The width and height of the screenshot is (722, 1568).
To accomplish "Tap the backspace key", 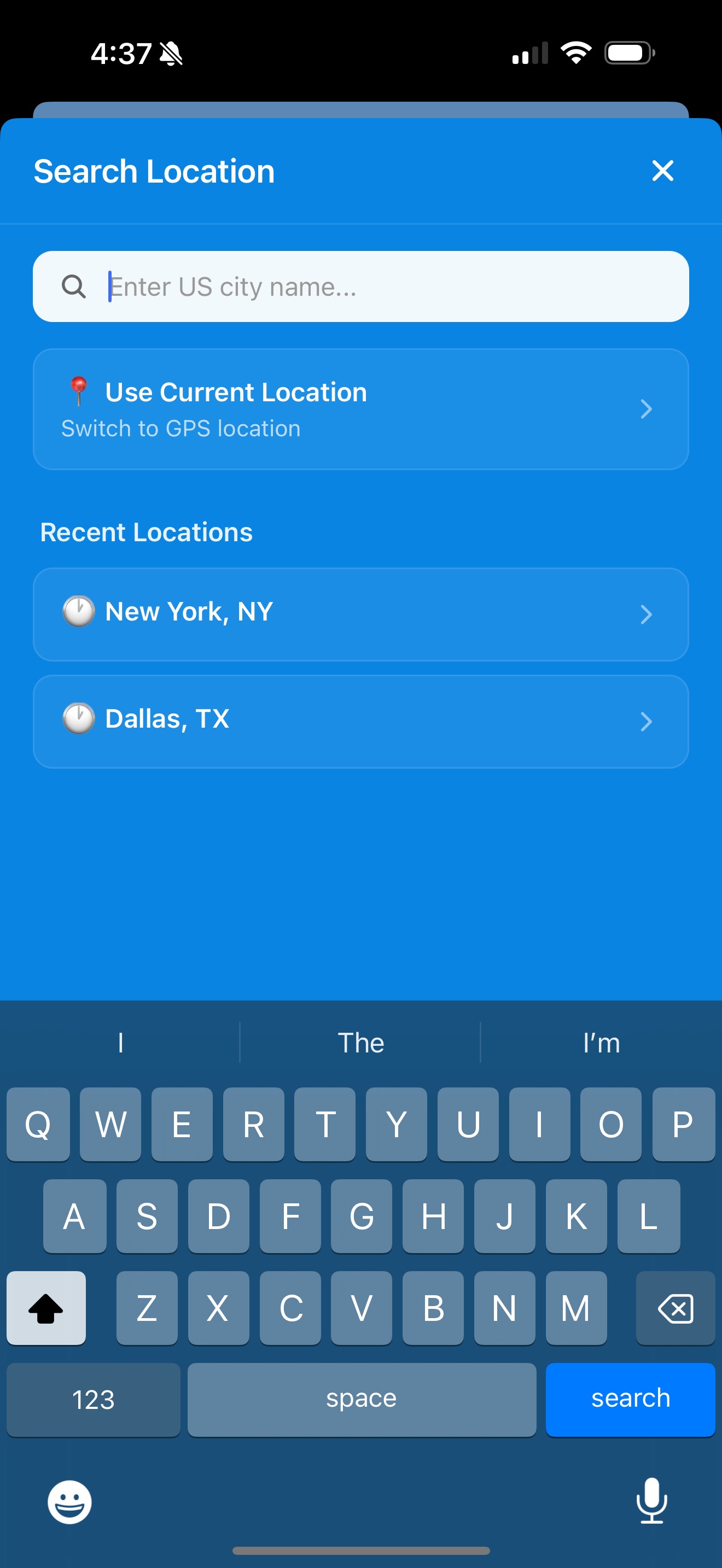I will [x=674, y=1307].
